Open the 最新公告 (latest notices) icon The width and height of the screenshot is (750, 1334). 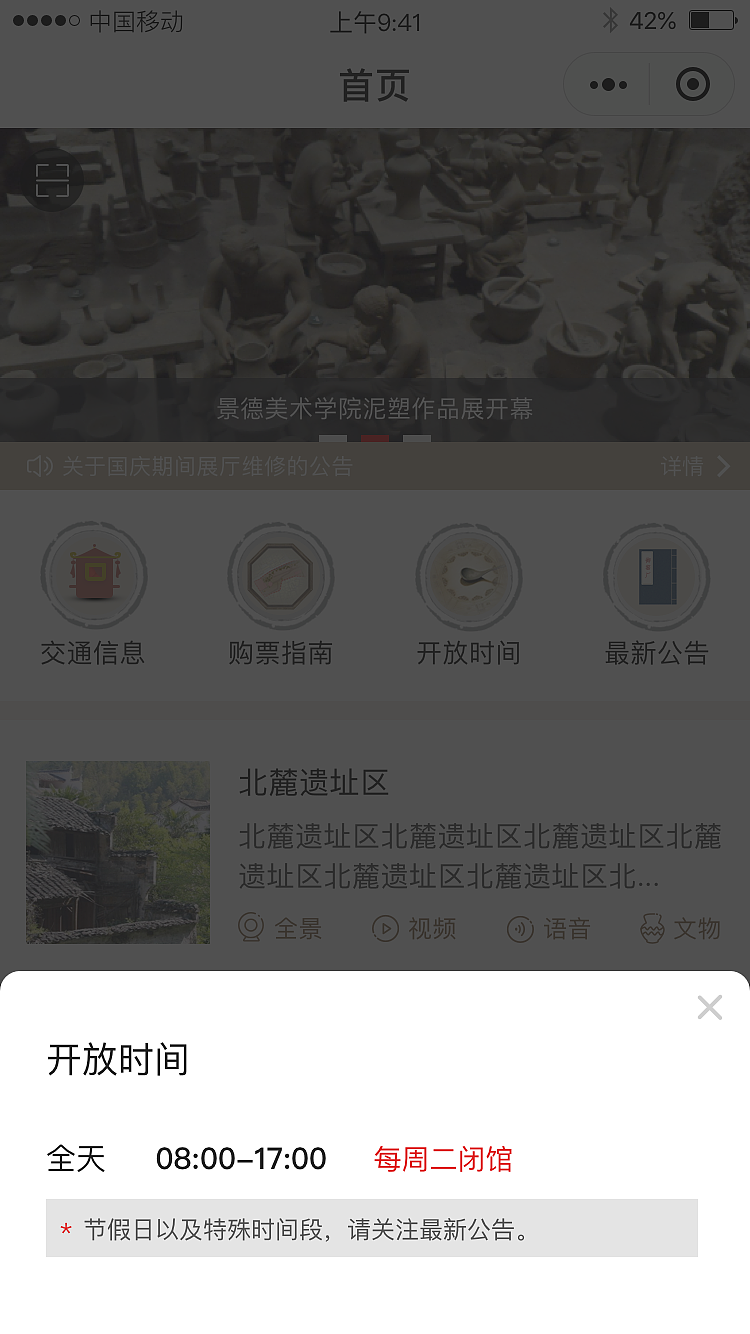(656, 577)
